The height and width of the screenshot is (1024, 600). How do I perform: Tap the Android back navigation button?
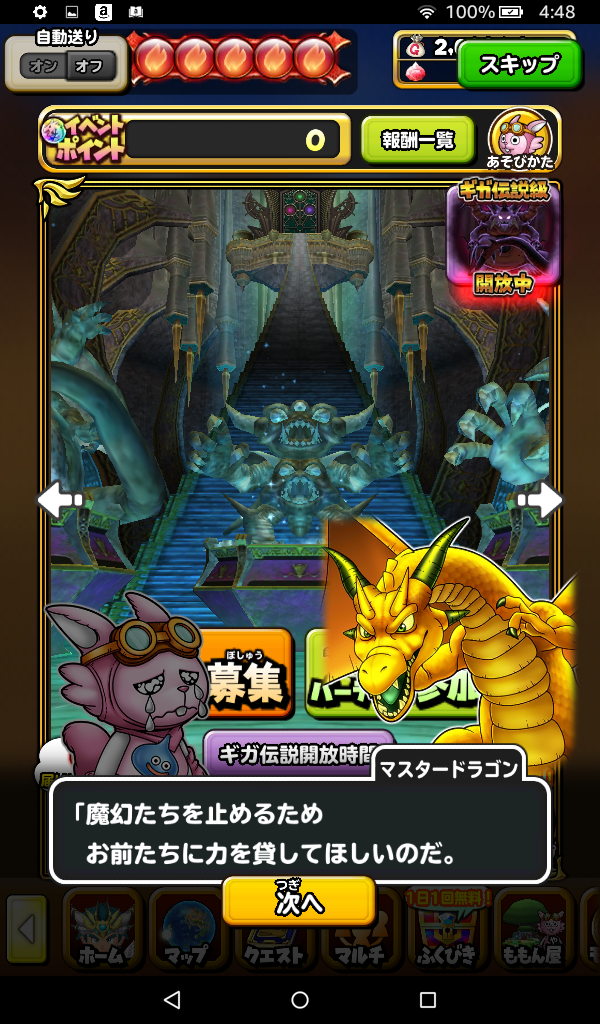pyautogui.click(x=171, y=999)
